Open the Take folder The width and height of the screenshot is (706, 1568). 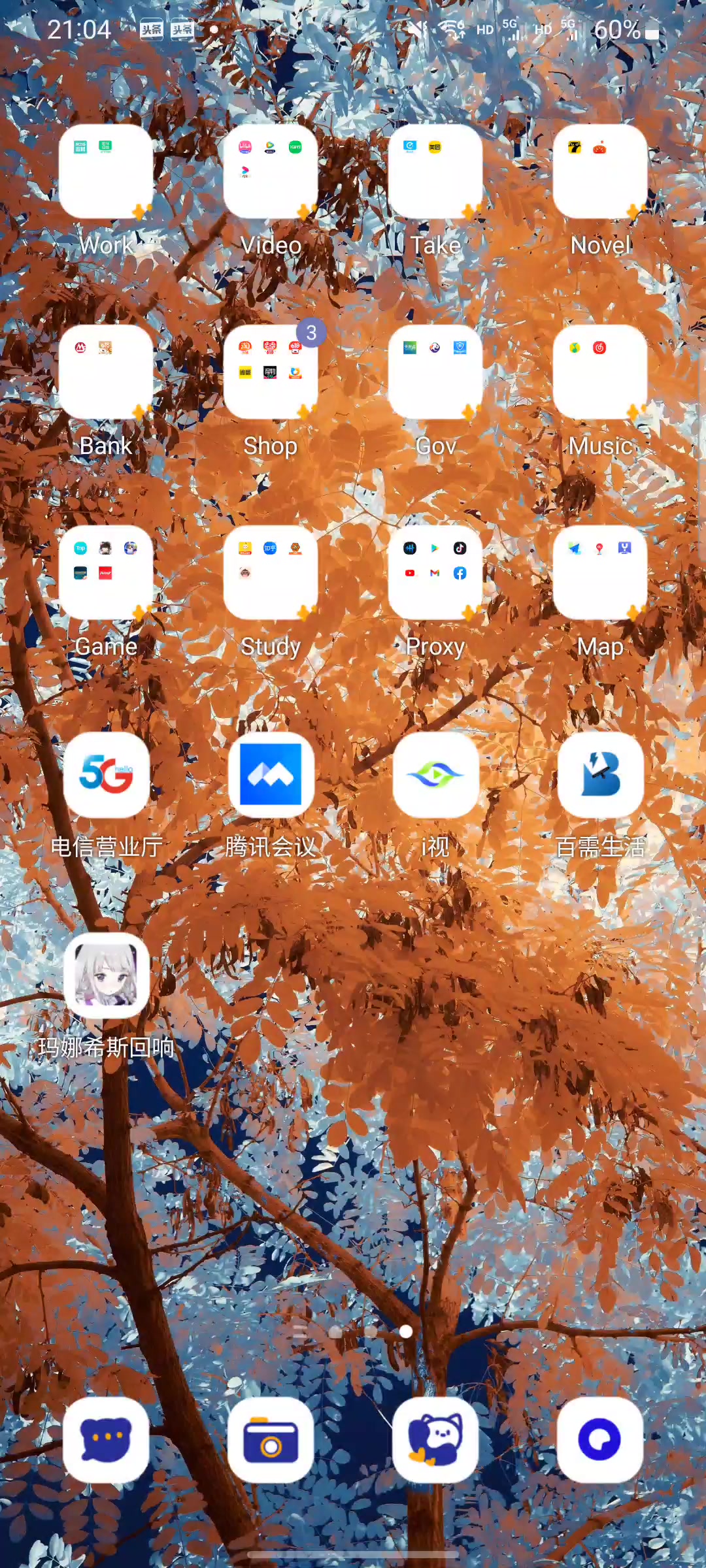(x=435, y=171)
